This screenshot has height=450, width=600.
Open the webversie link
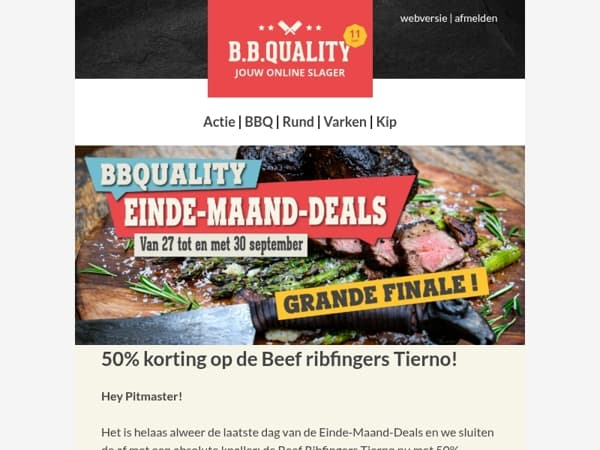[x=423, y=18]
